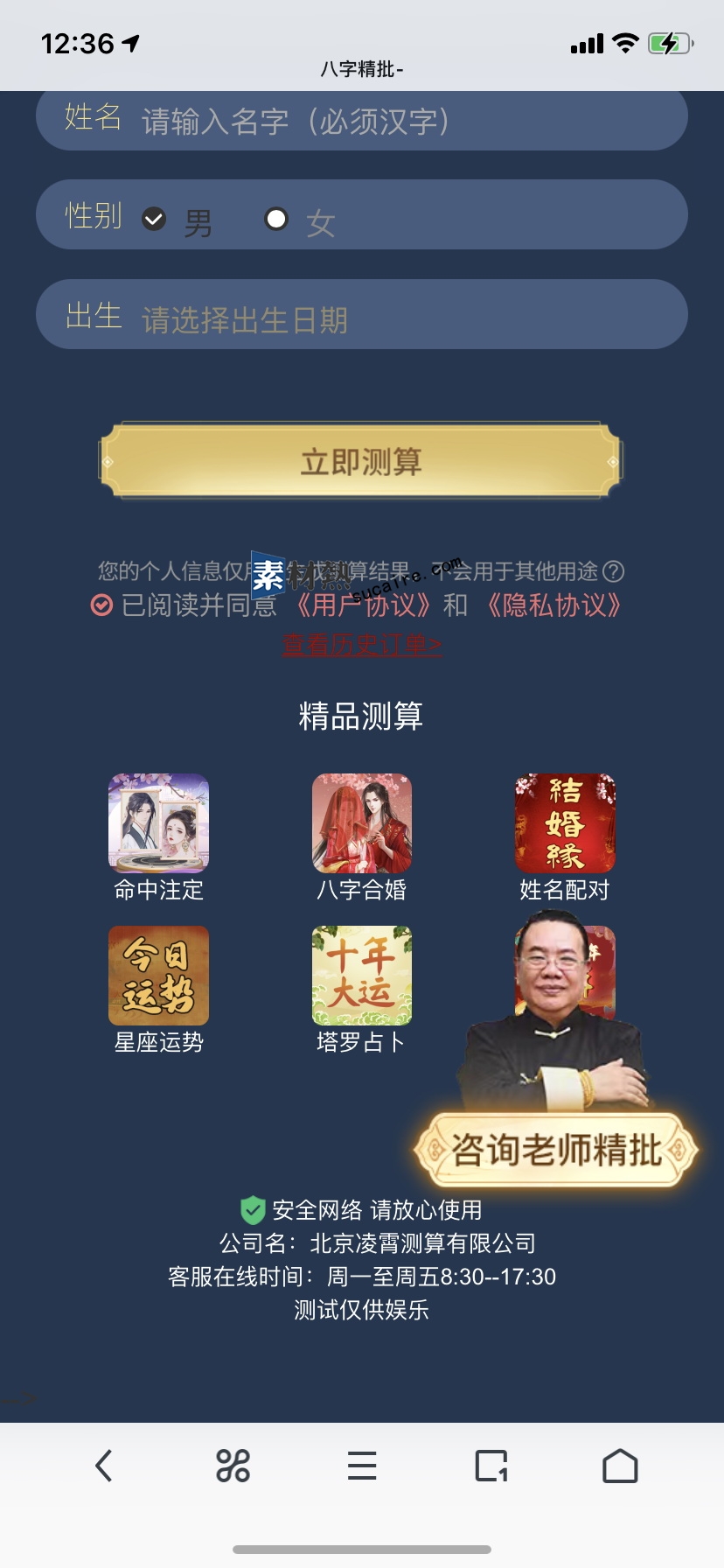Tap the 立即测算 button
724x1568 pixels.
tap(361, 461)
